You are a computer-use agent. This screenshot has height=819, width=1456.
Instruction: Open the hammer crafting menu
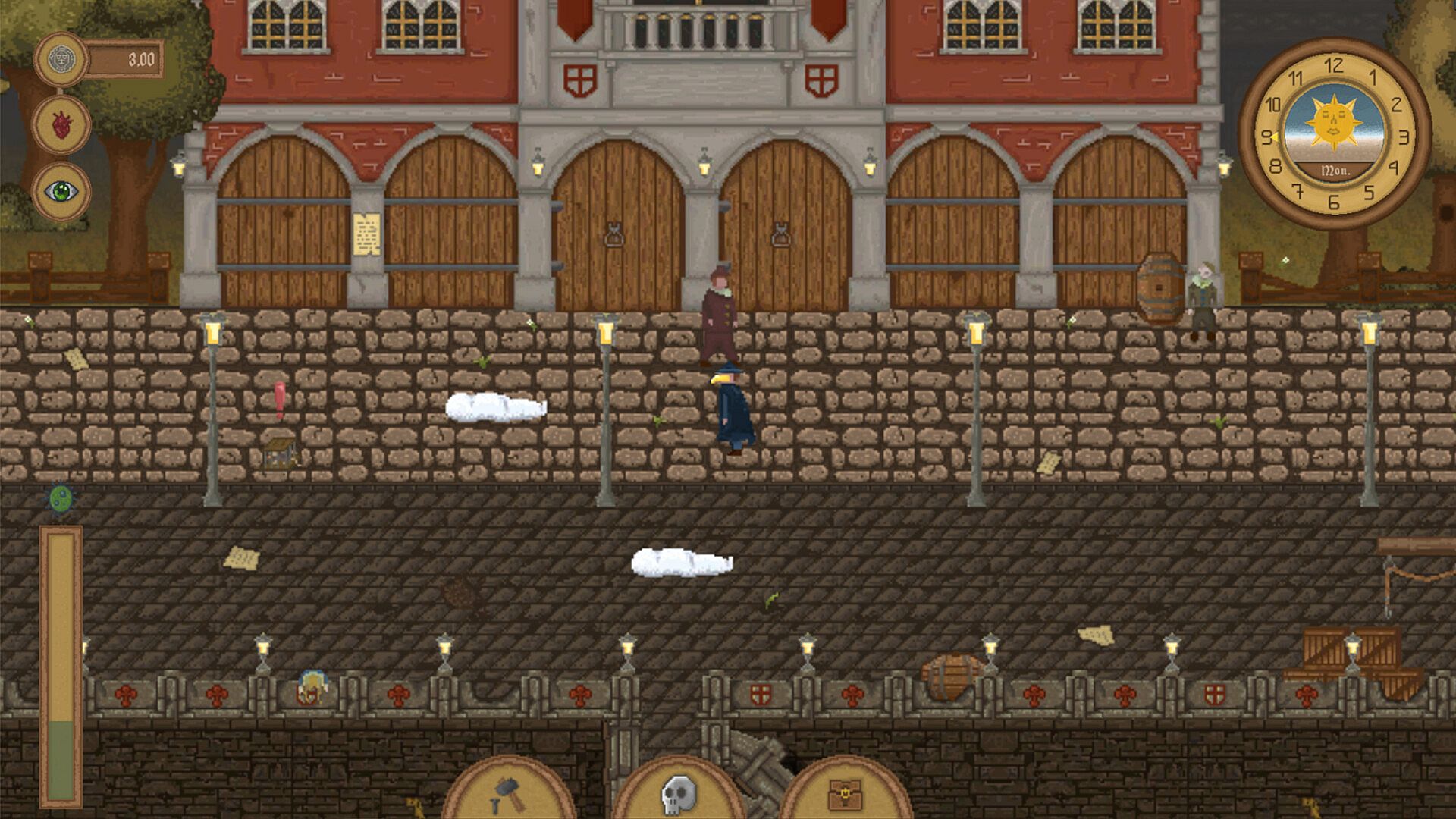(509, 792)
